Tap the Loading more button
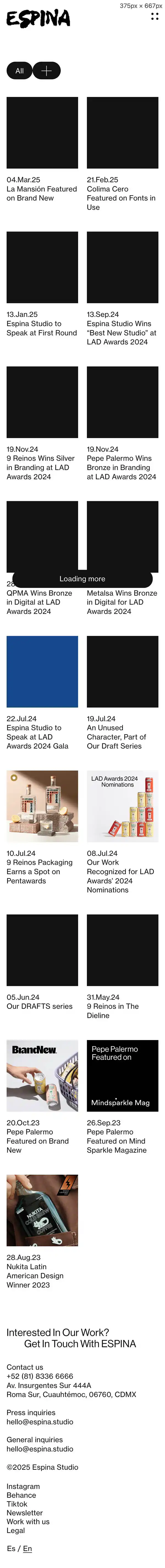This screenshot has width=165, height=1568. 82,578
